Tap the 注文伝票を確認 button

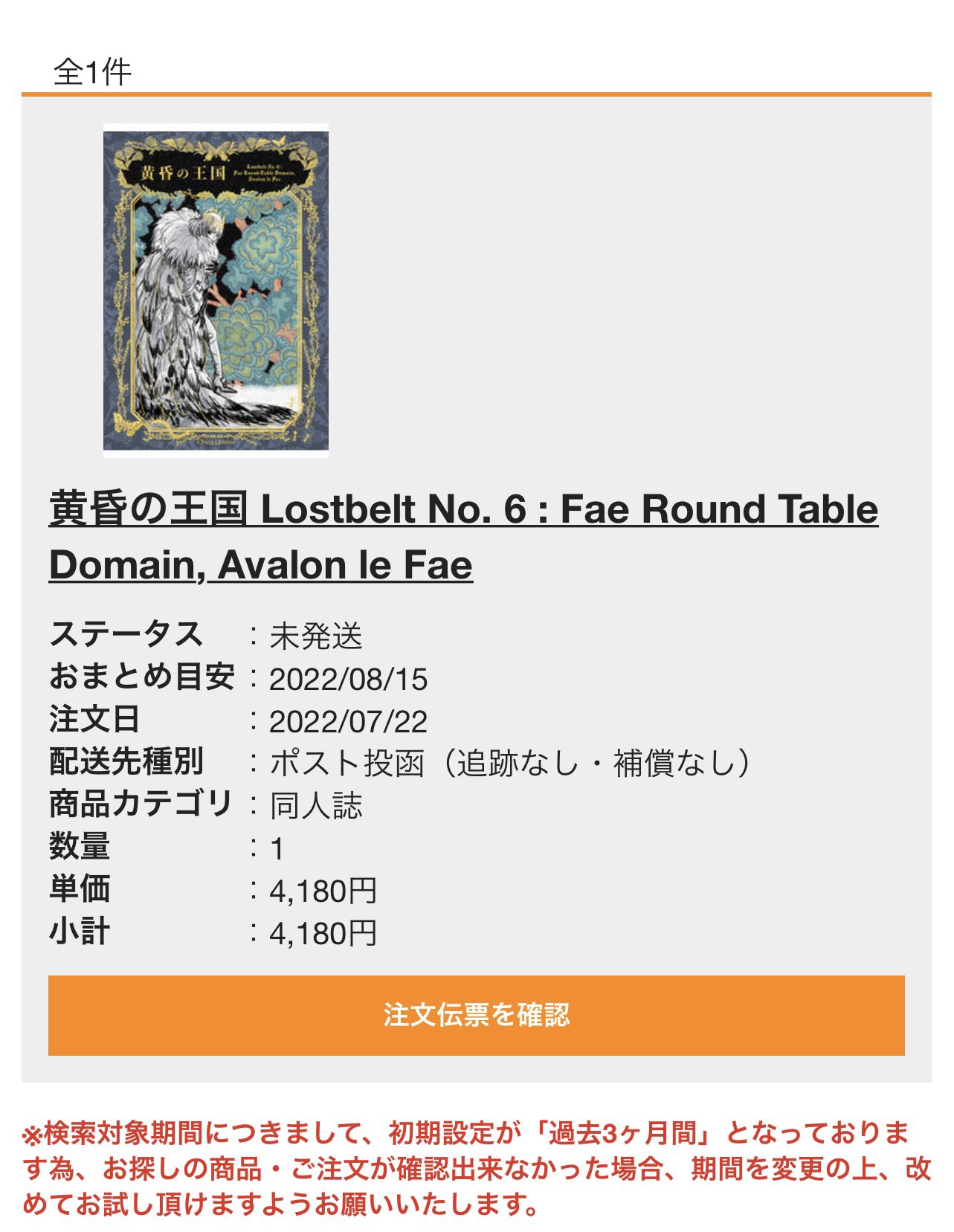(x=476, y=1015)
